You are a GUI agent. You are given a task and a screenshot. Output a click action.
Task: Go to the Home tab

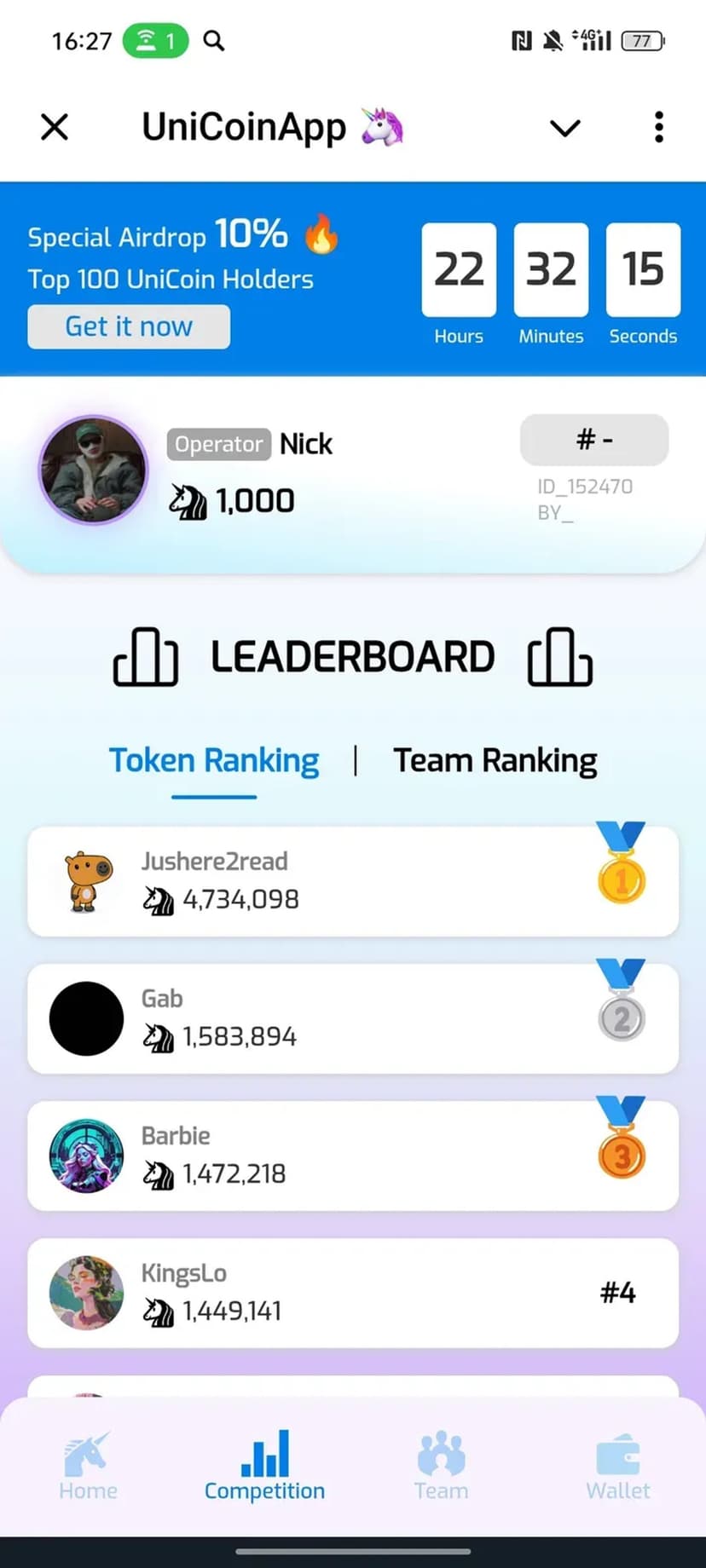click(88, 1467)
